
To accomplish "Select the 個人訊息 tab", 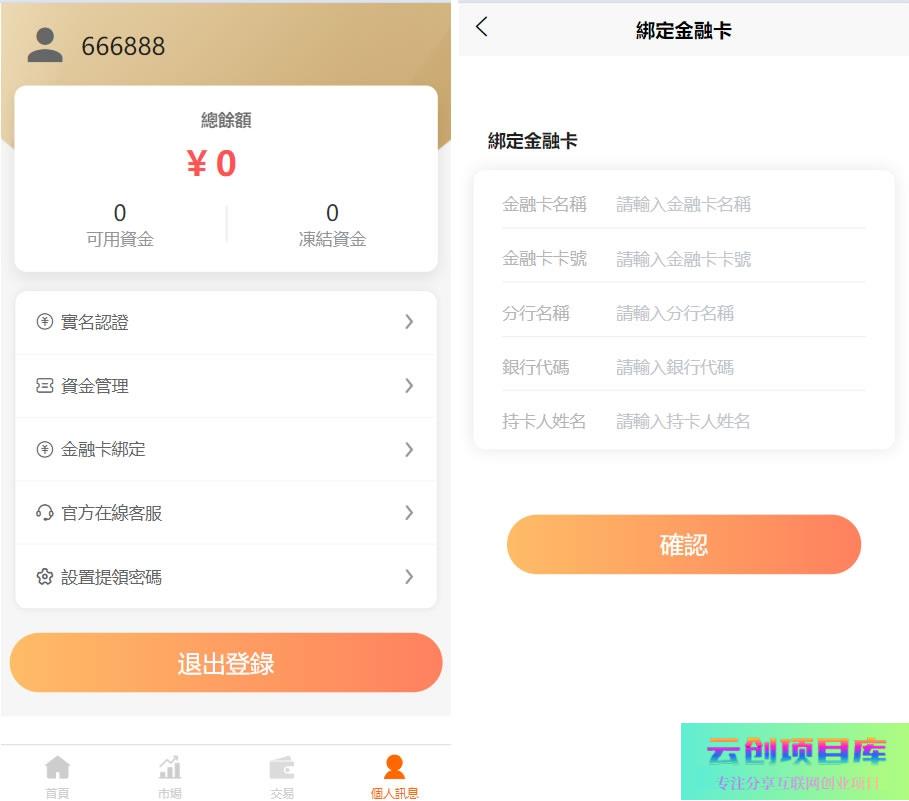I will click(394, 776).
